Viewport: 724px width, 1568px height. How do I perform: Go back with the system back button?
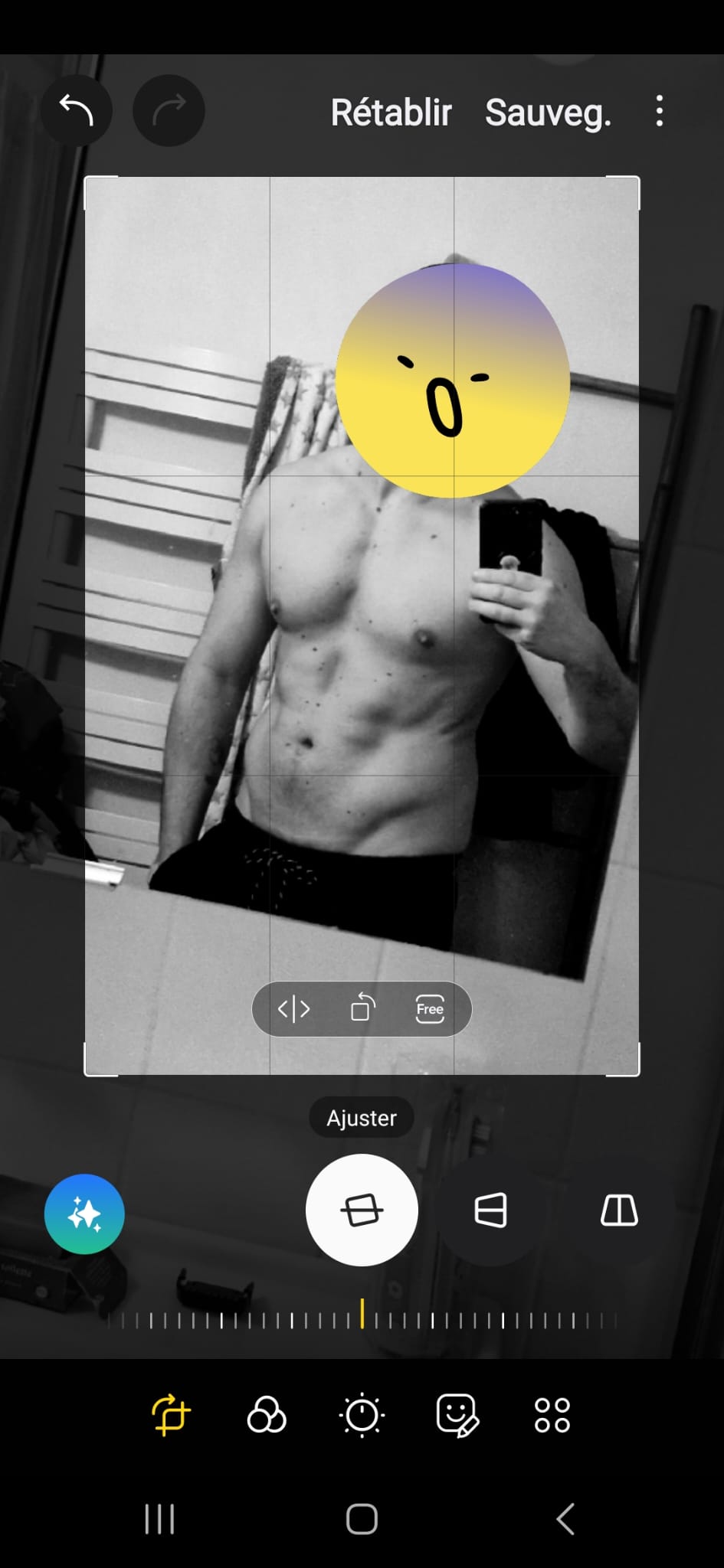(565, 1519)
